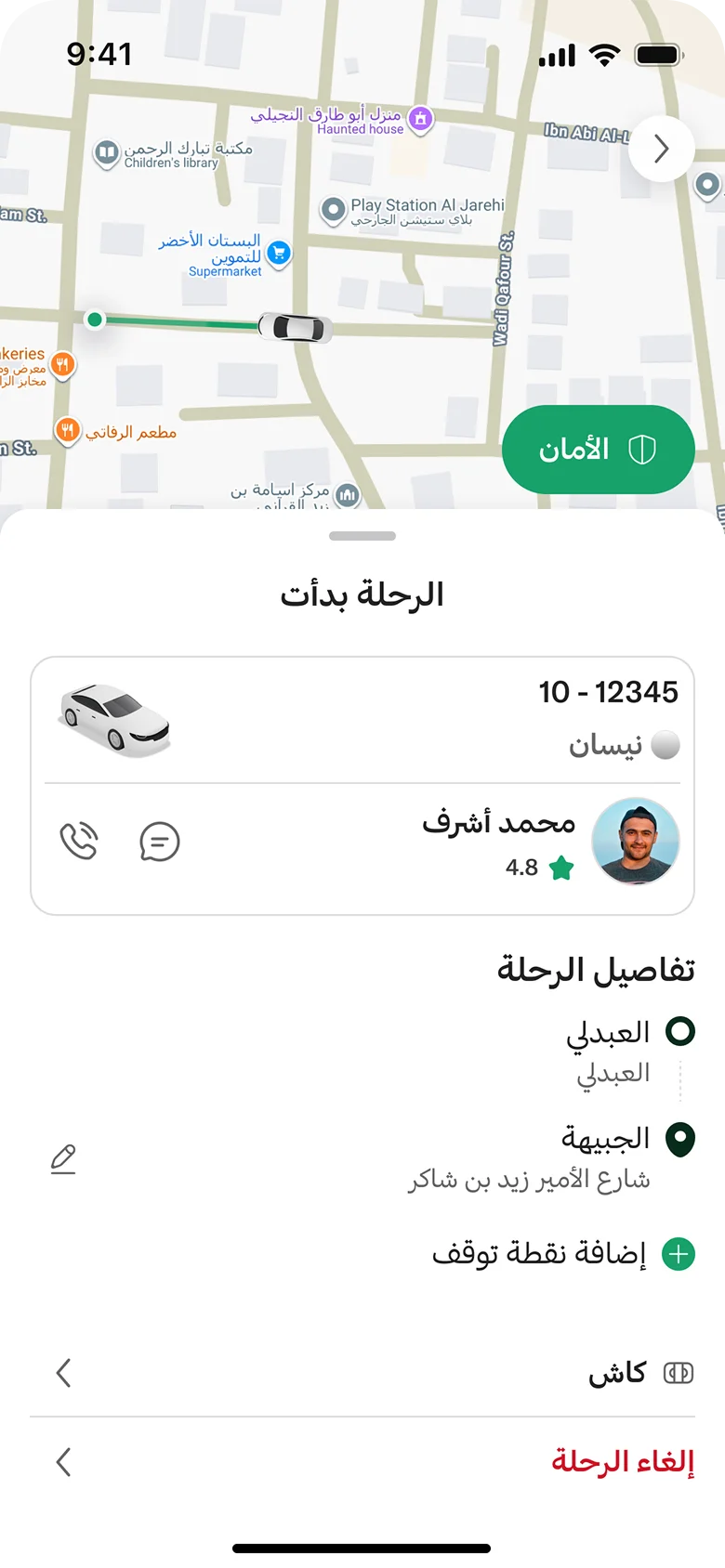Tap the round chevron button on the map
This screenshot has width=725, height=1568.
pyautogui.click(x=661, y=149)
